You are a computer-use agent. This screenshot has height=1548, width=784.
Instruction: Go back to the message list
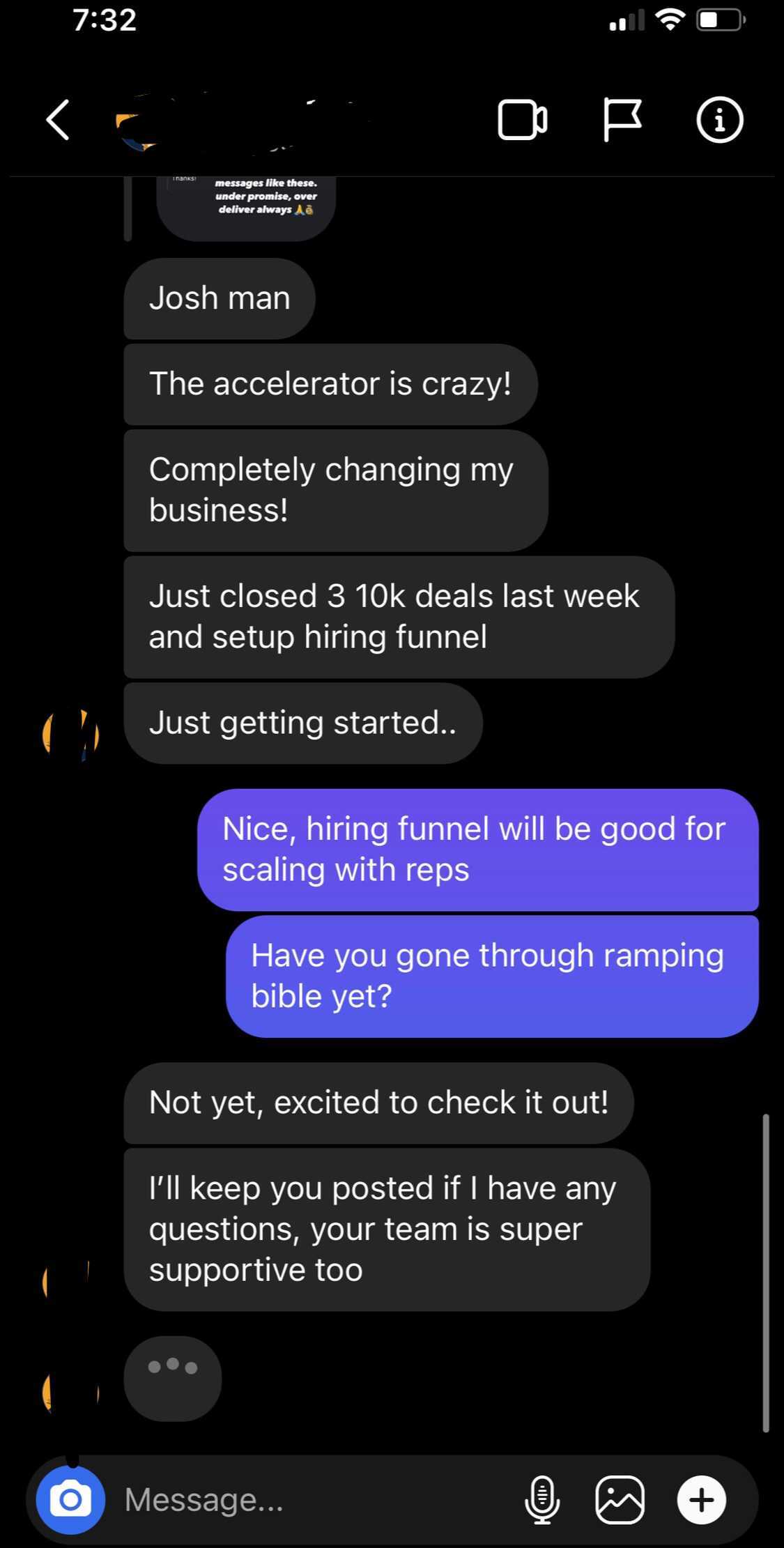point(58,120)
